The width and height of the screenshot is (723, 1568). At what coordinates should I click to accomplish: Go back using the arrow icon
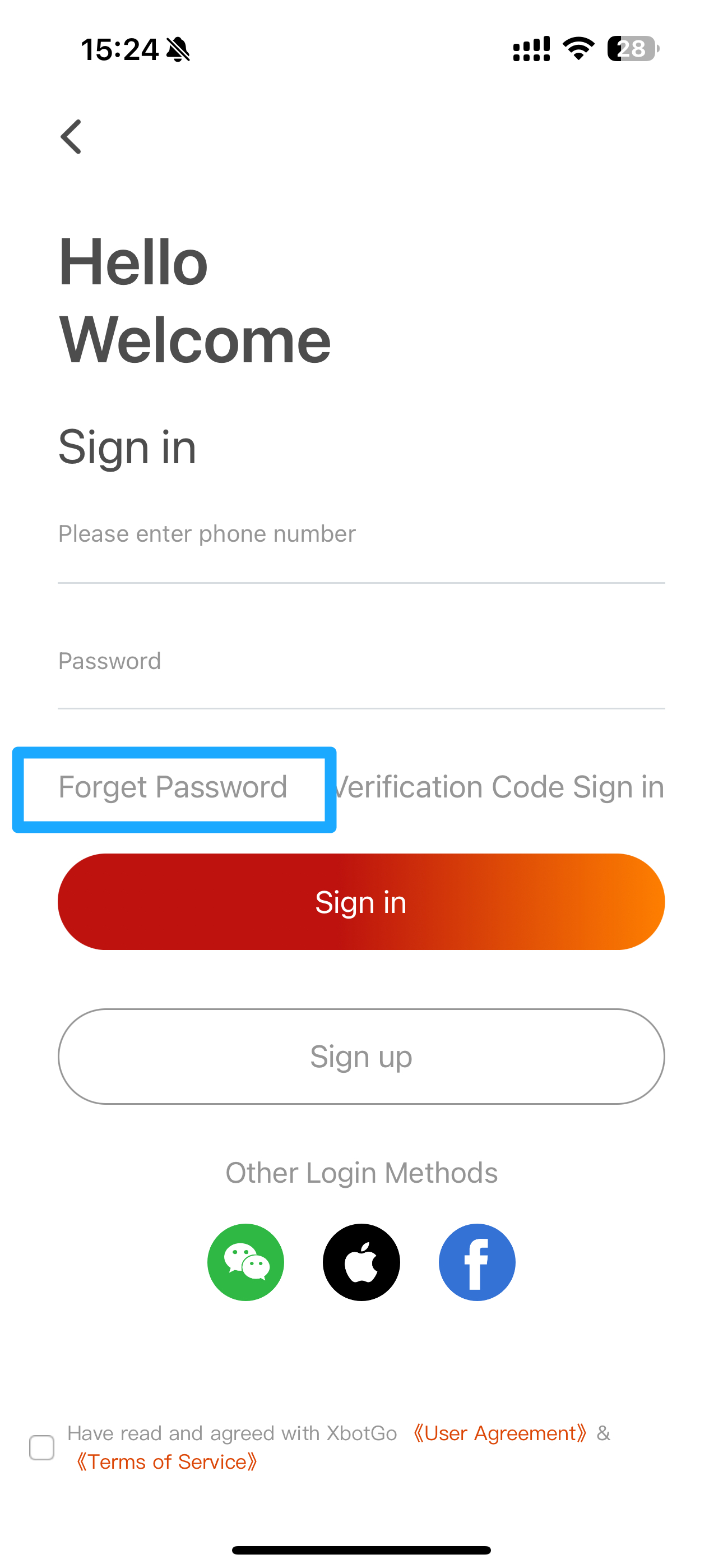71,137
